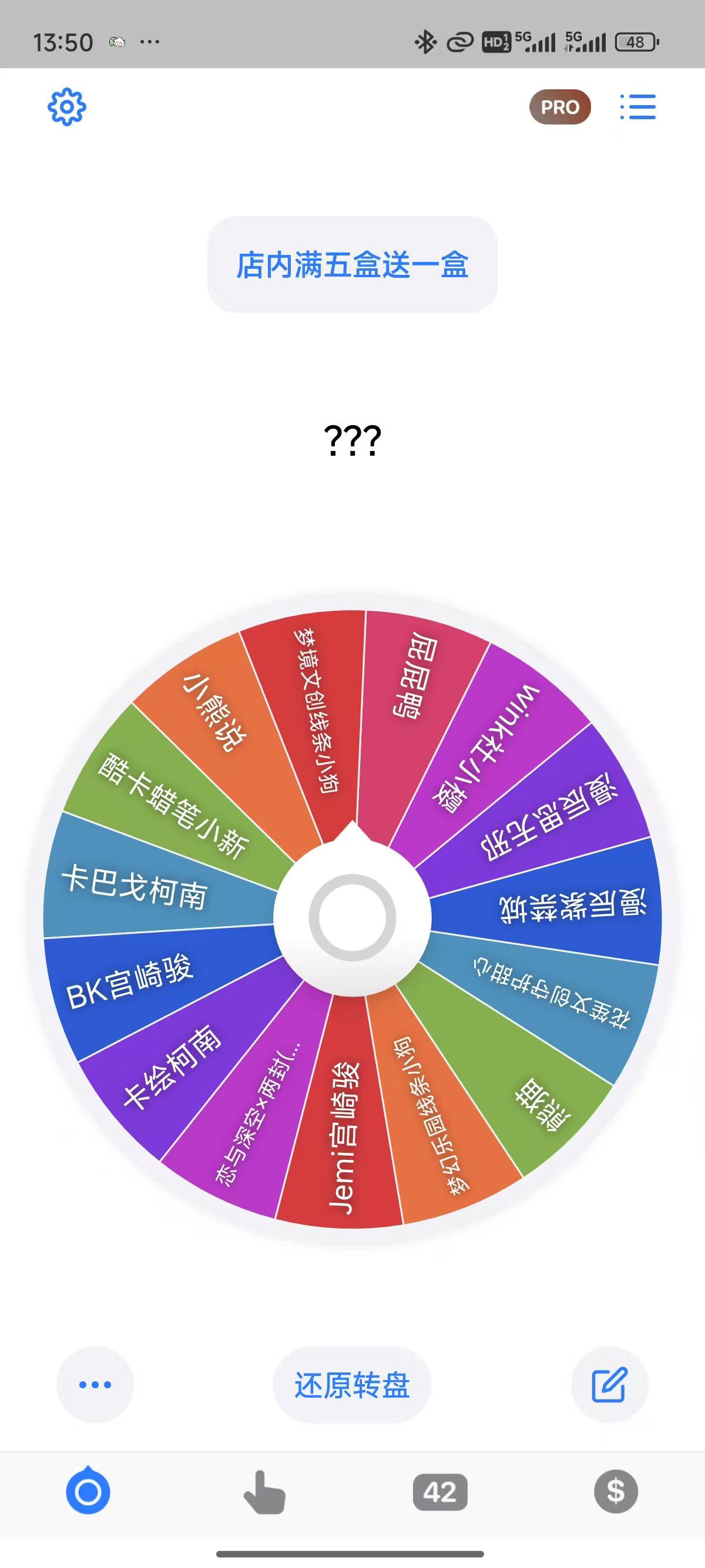The image size is (705, 1568).
Task: Open the list menu icon at top right
Action: point(637,106)
